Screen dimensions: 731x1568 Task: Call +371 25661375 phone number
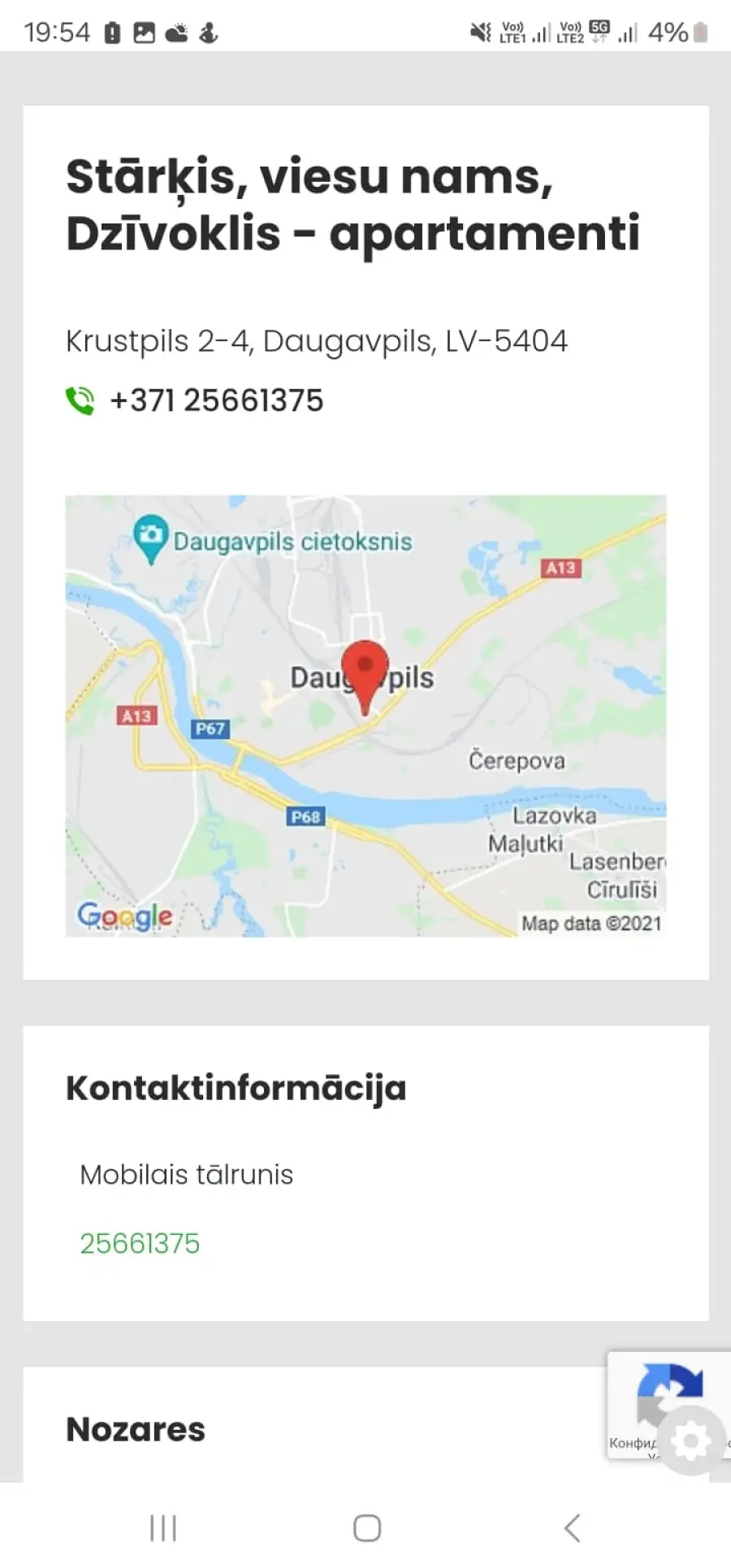coord(216,401)
